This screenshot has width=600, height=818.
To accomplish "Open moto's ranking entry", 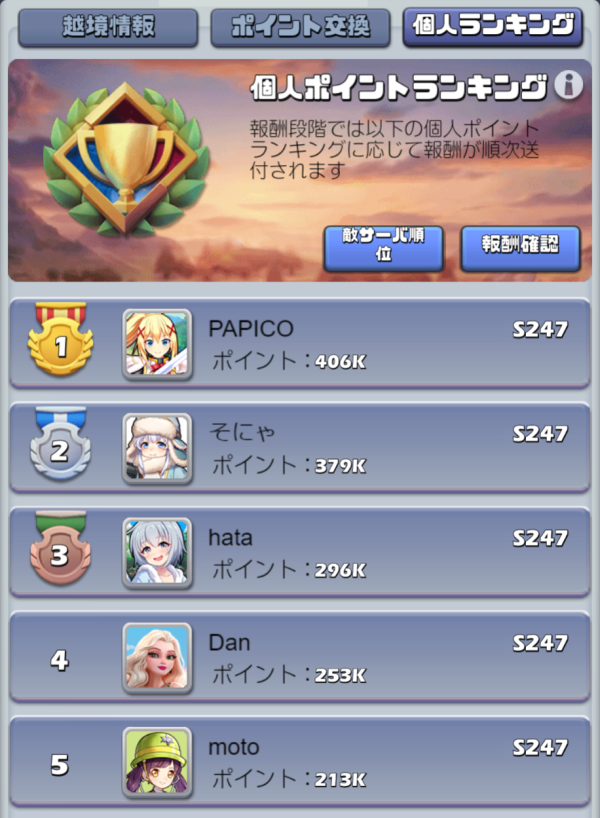I will click(300, 762).
